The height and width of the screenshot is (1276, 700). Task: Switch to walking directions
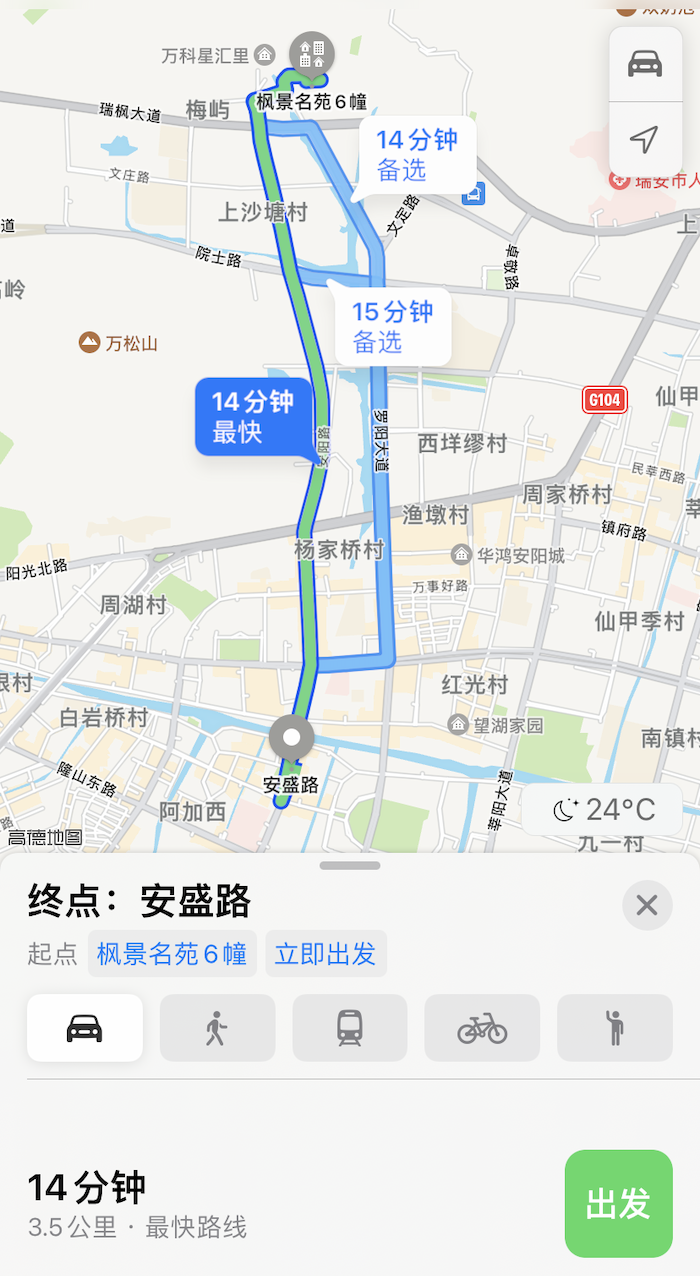click(217, 1028)
